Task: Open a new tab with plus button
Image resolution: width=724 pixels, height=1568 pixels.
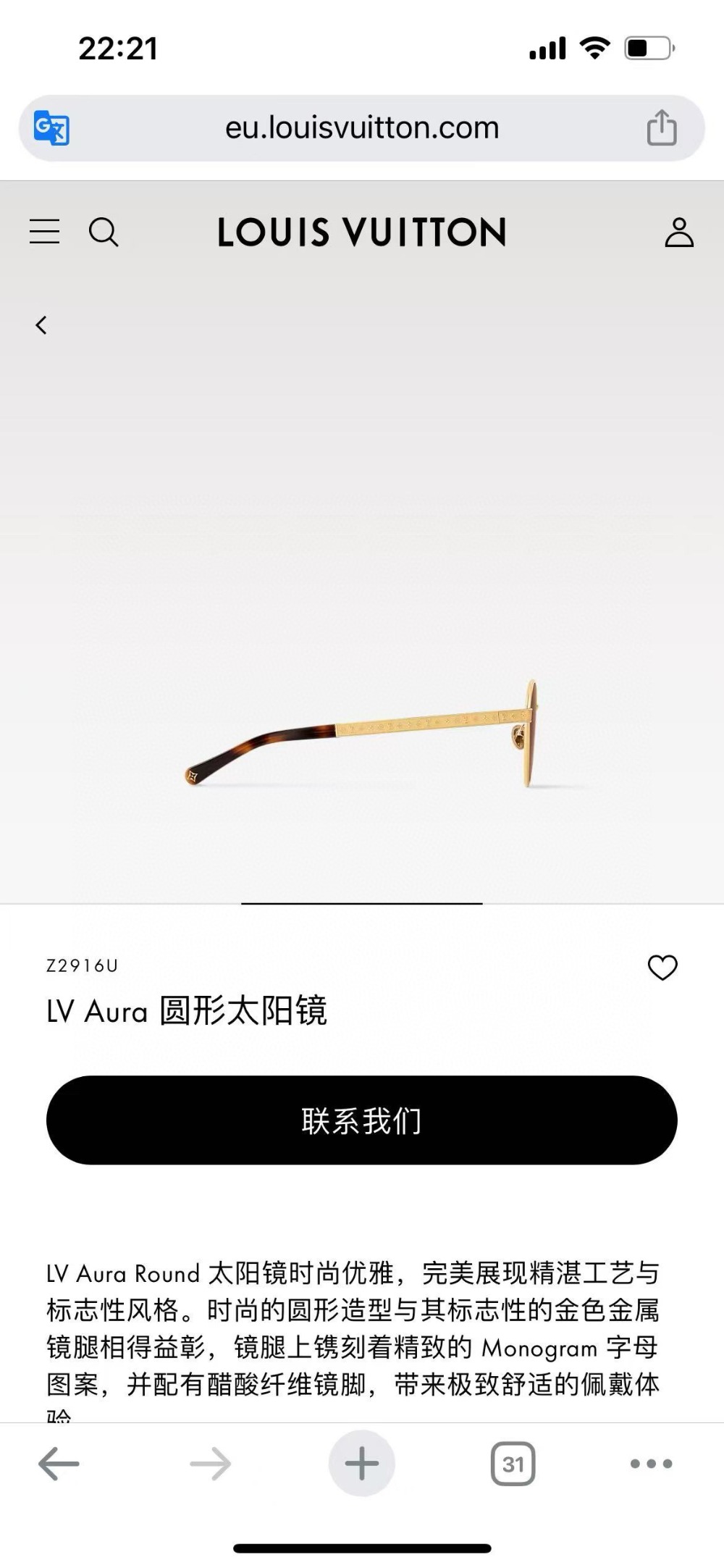Action: coord(362,1464)
